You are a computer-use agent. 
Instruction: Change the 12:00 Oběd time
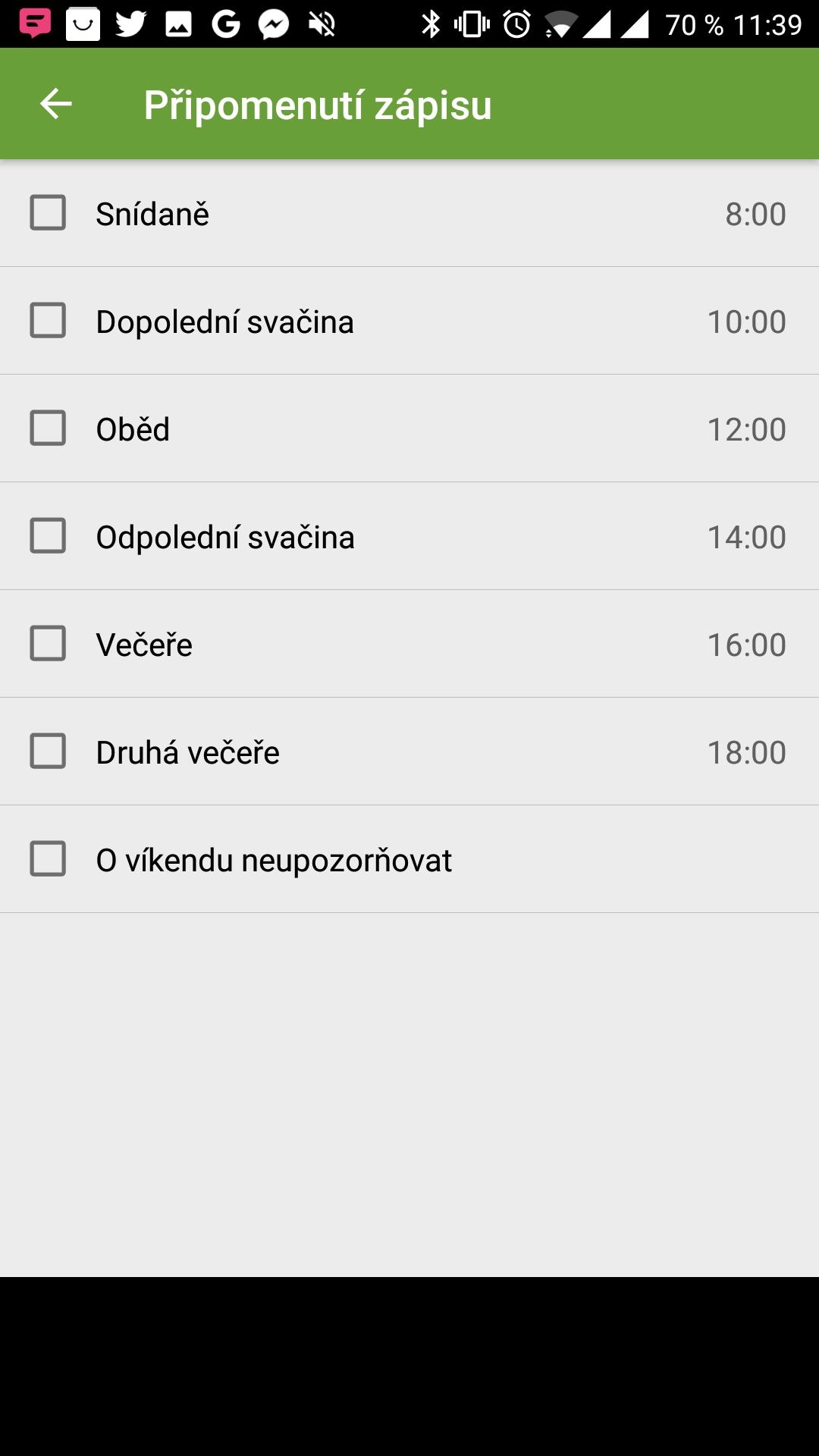click(x=747, y=429)
